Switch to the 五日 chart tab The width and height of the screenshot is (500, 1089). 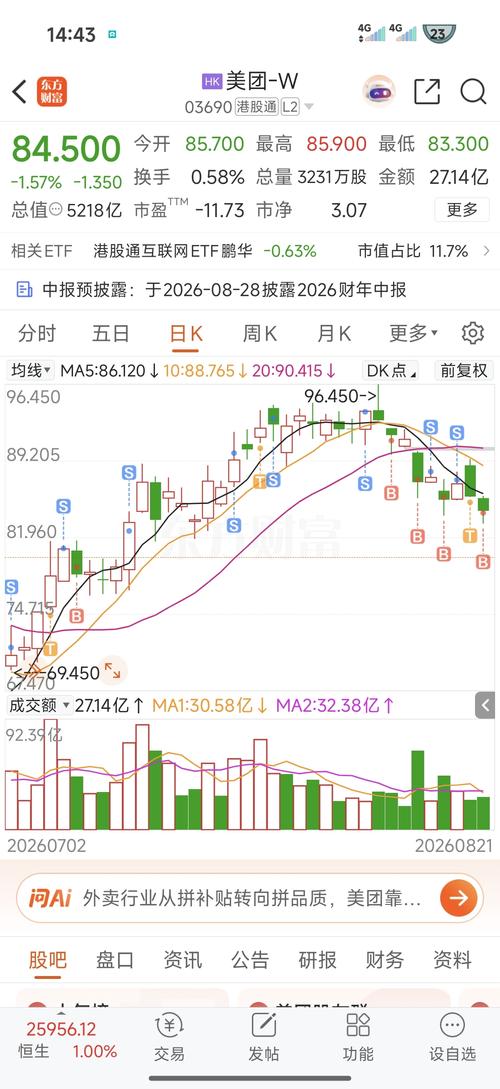[x=110, y=333]
